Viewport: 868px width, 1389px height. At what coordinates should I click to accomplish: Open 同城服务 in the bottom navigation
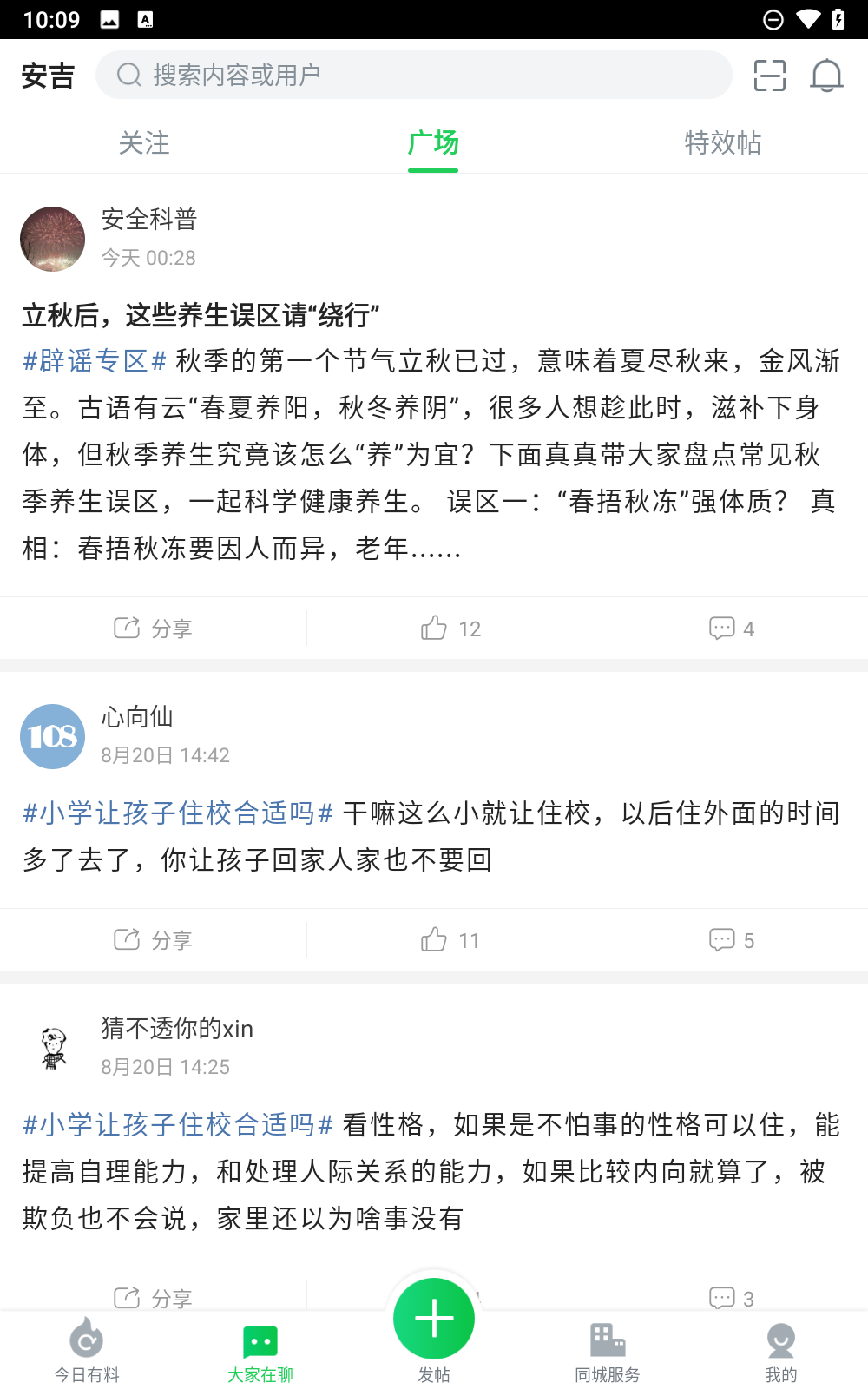click(x=607, y=1351)
